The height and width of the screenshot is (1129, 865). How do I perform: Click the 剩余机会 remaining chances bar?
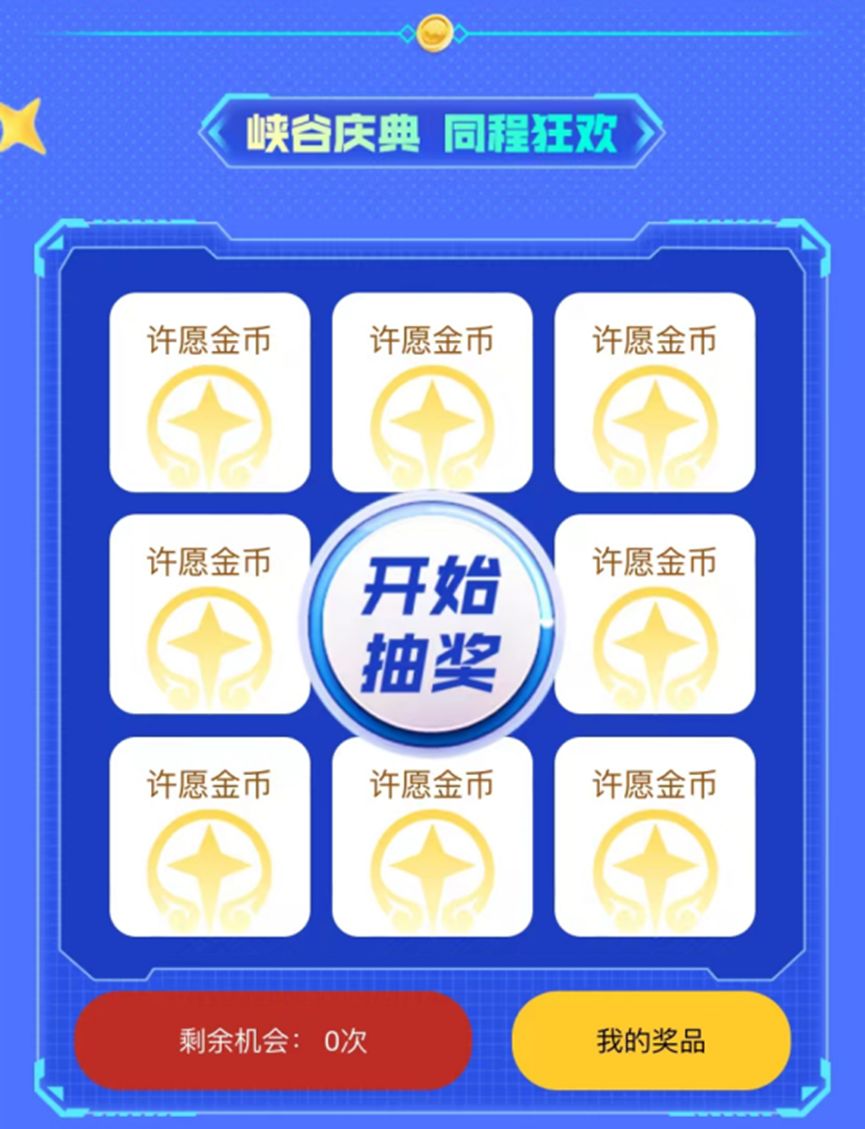point(270,1042)
